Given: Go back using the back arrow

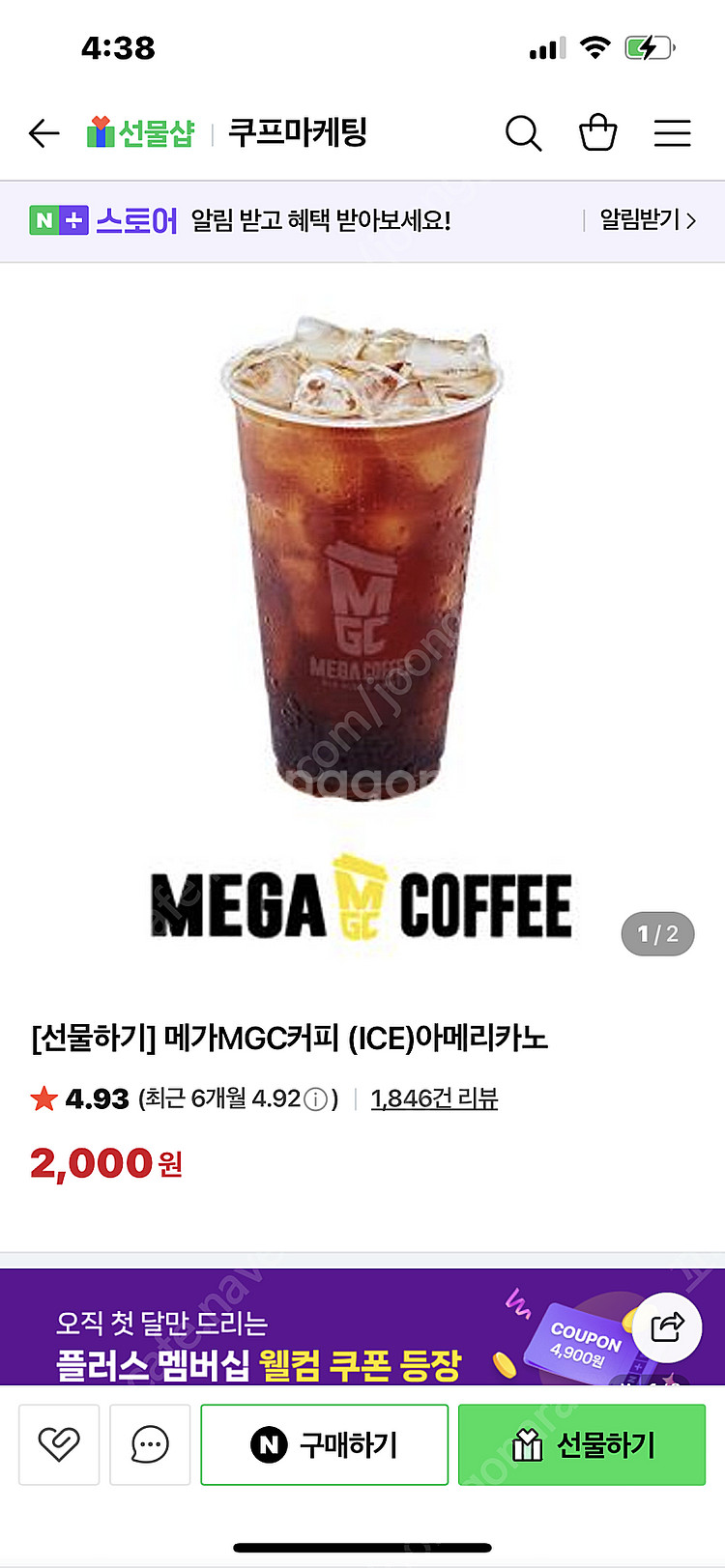Looking at the screenshot, I should tap(43, 133).
